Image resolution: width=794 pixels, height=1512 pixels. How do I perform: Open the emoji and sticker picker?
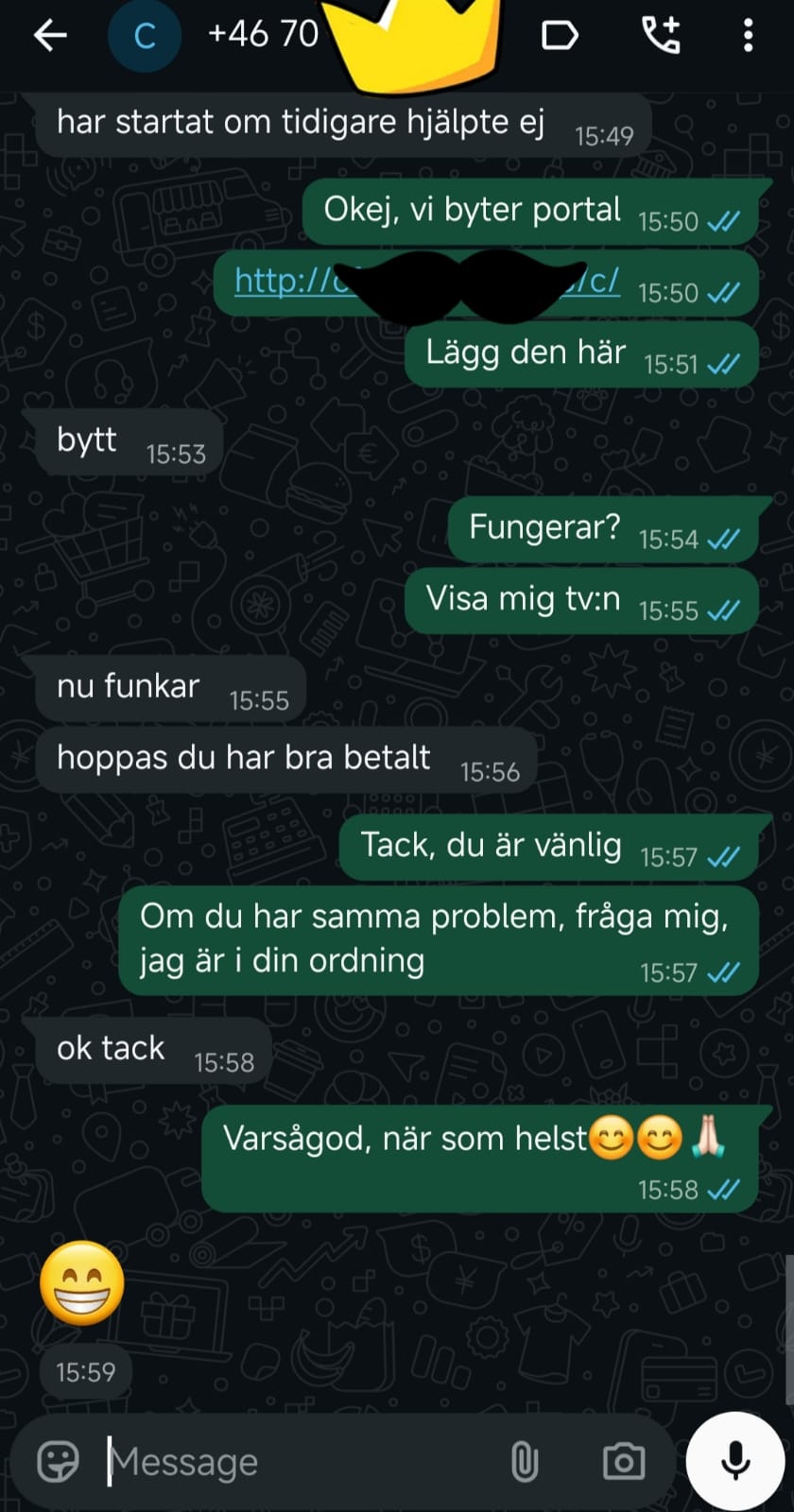(x=58, y=1461)
